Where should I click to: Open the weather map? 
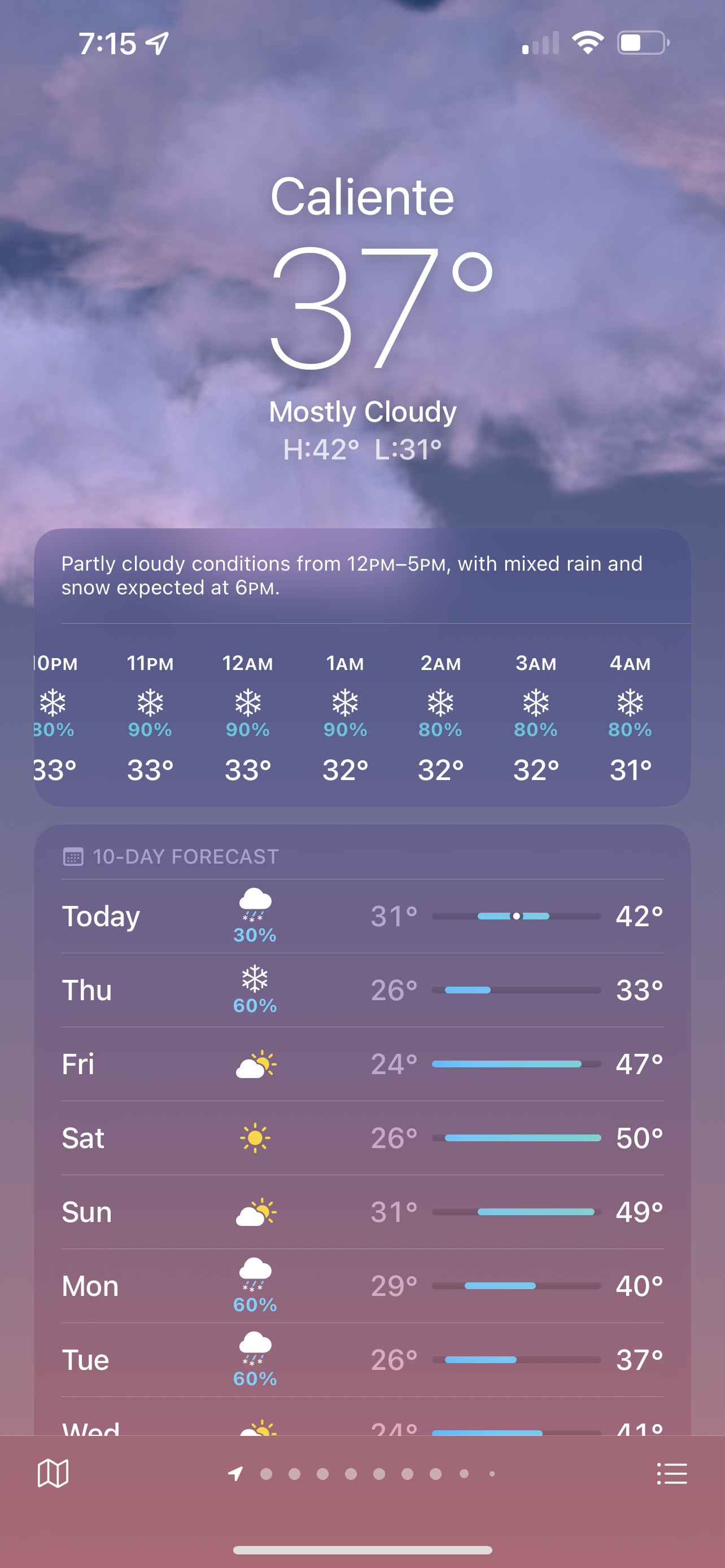53,1474
